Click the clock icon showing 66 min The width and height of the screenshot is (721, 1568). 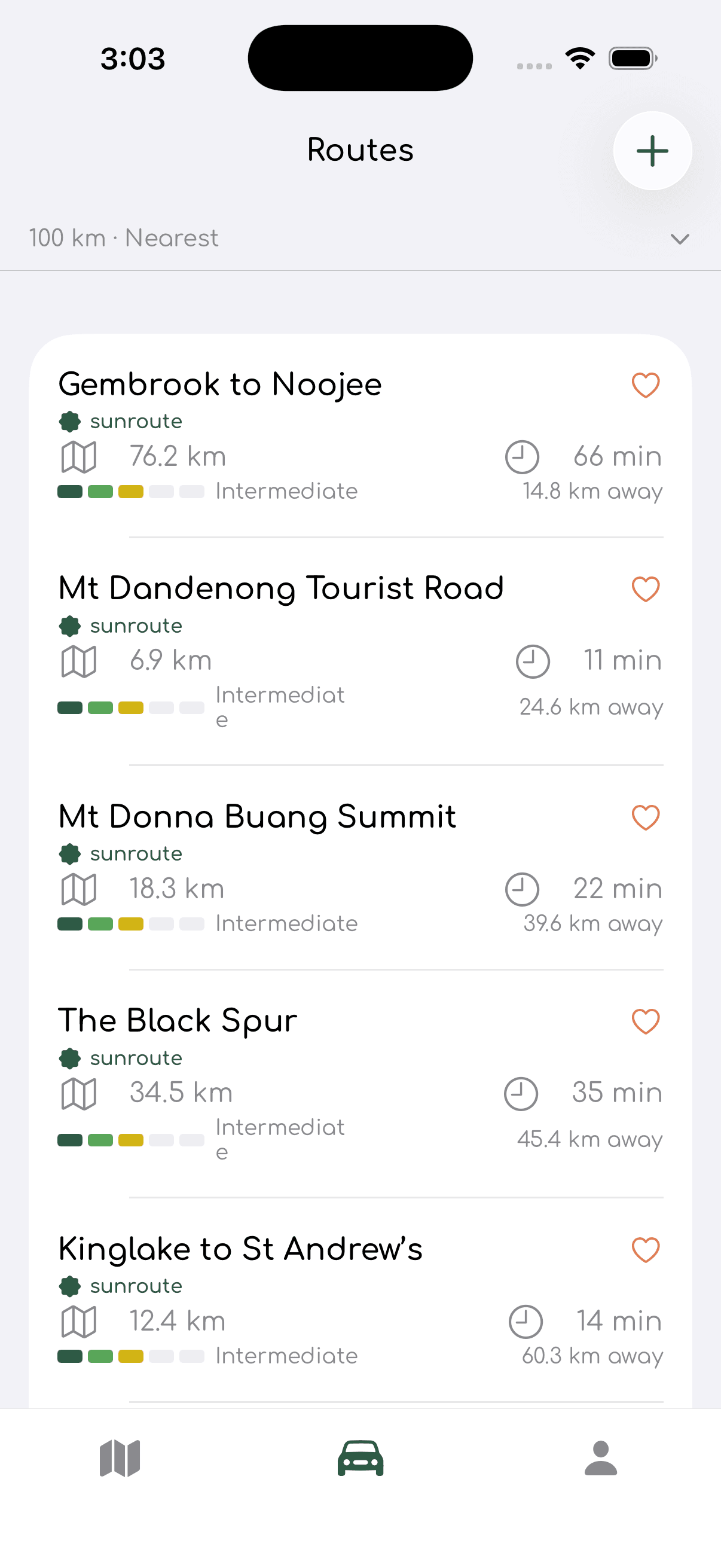click(x=522, y=457)
